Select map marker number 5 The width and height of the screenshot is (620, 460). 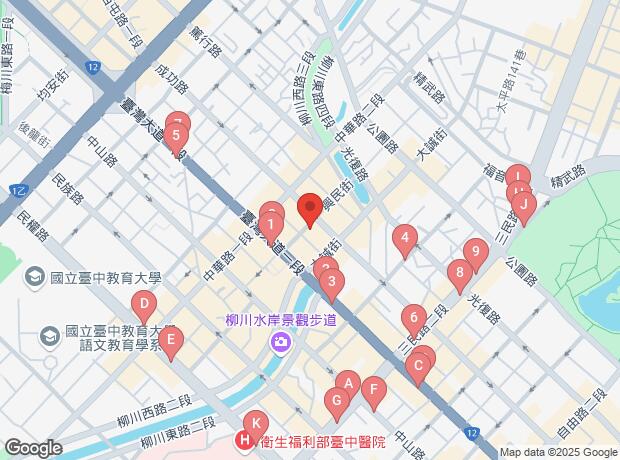click(x=176, y=138)
